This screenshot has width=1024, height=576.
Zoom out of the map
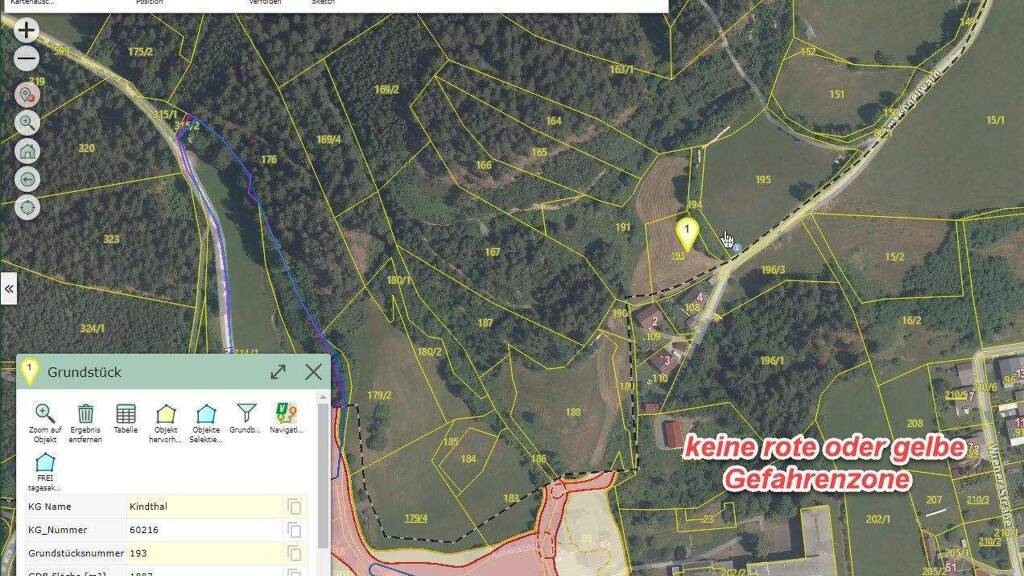(x=27, y=60)
